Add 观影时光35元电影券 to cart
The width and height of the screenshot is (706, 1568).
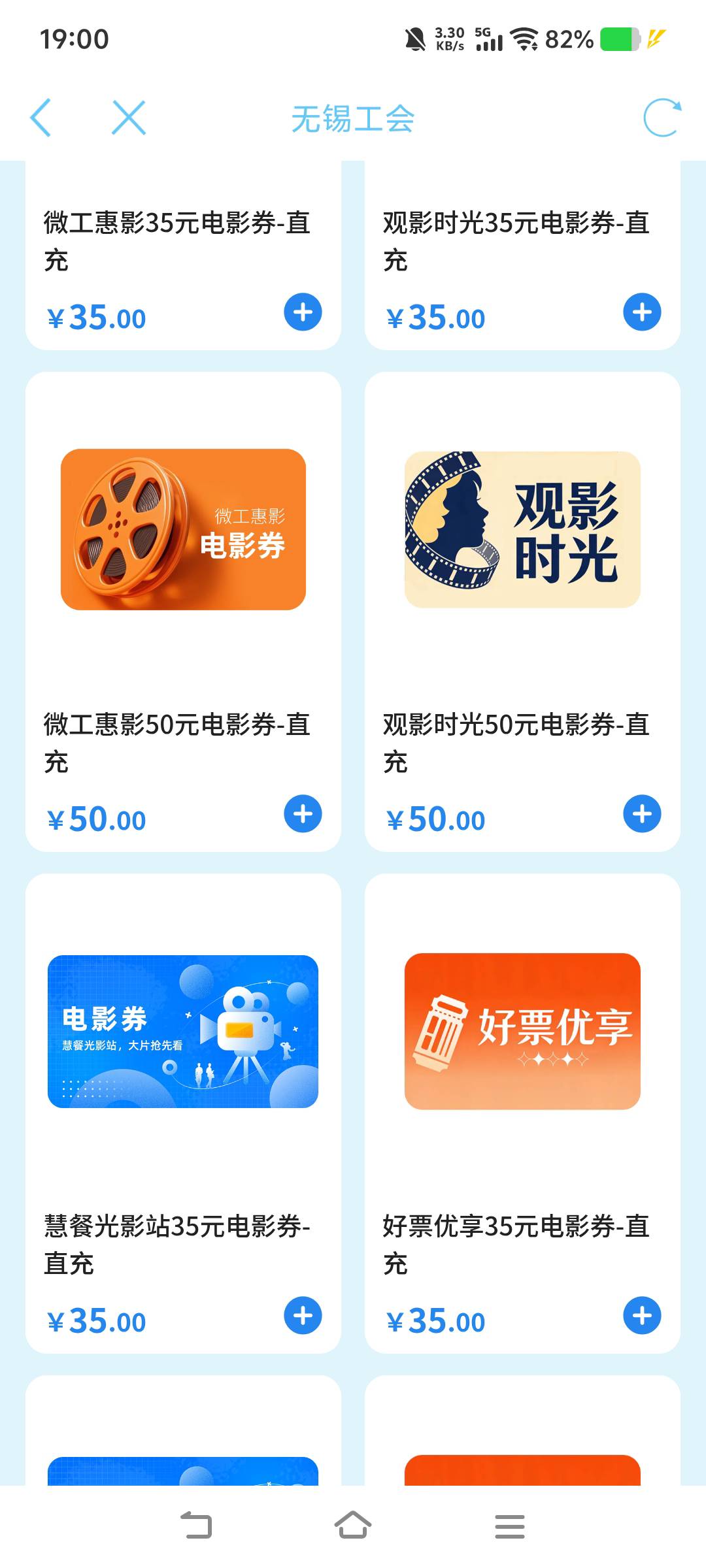tap(642, 312)
